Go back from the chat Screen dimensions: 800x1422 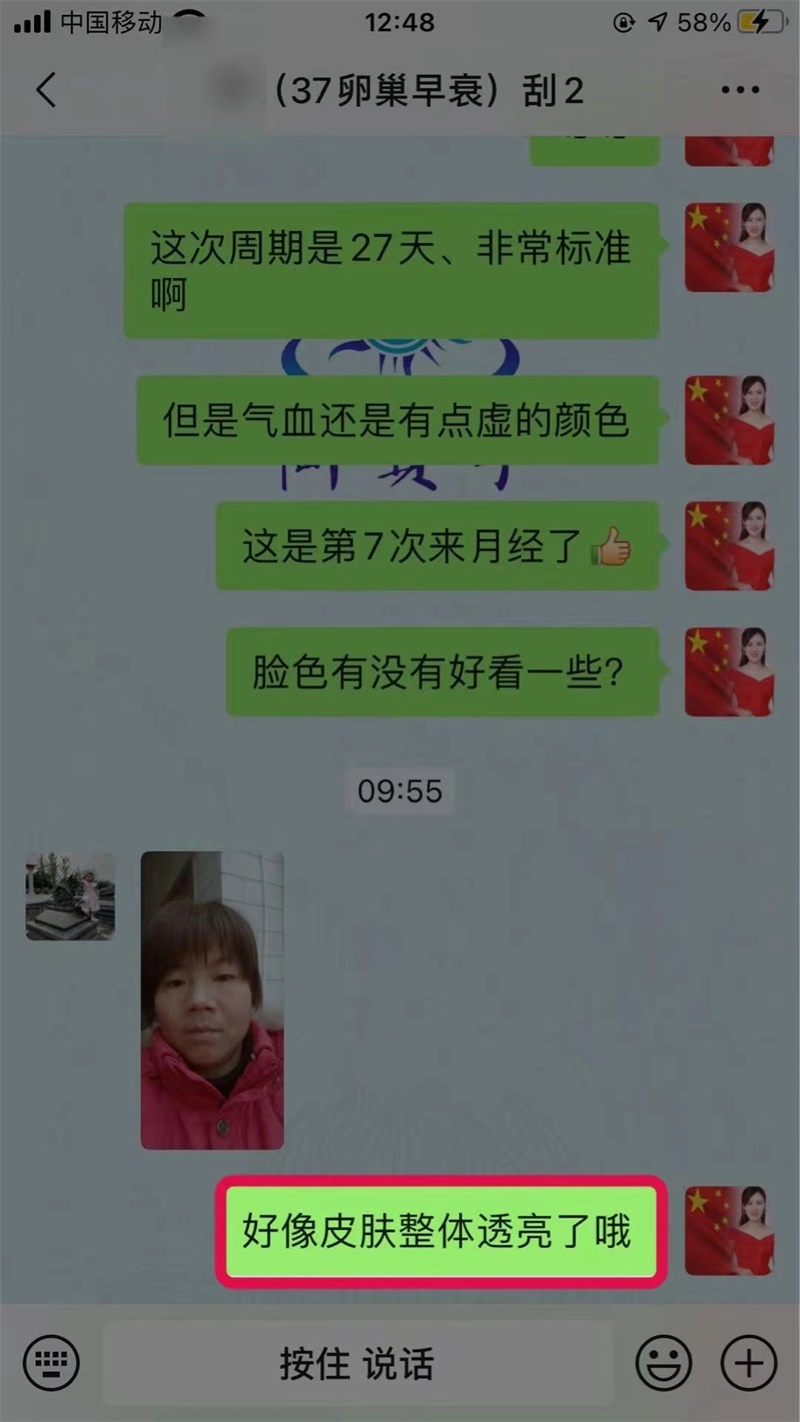pos(46,90)
